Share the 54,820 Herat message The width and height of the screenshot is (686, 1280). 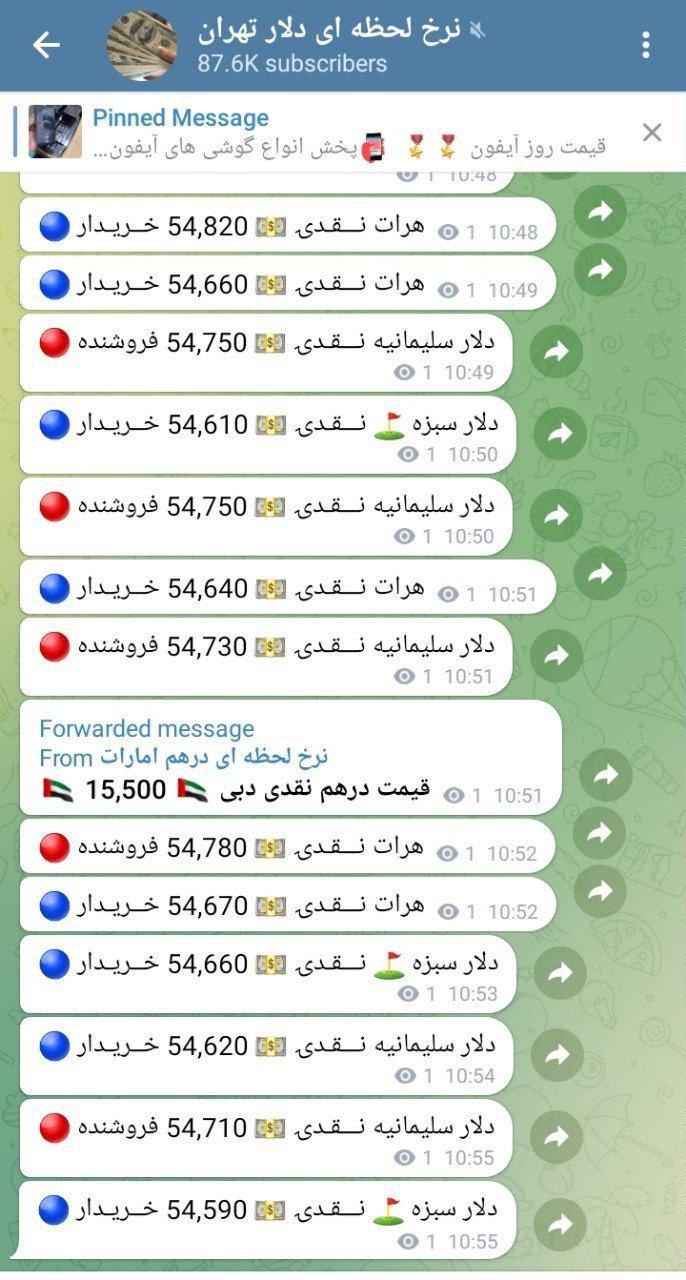click(601, 212)
